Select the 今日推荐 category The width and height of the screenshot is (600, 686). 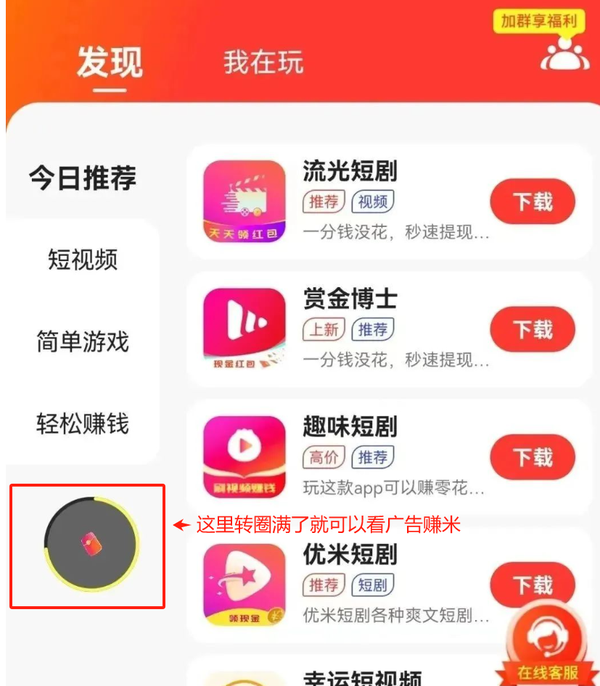pos(82,179)
